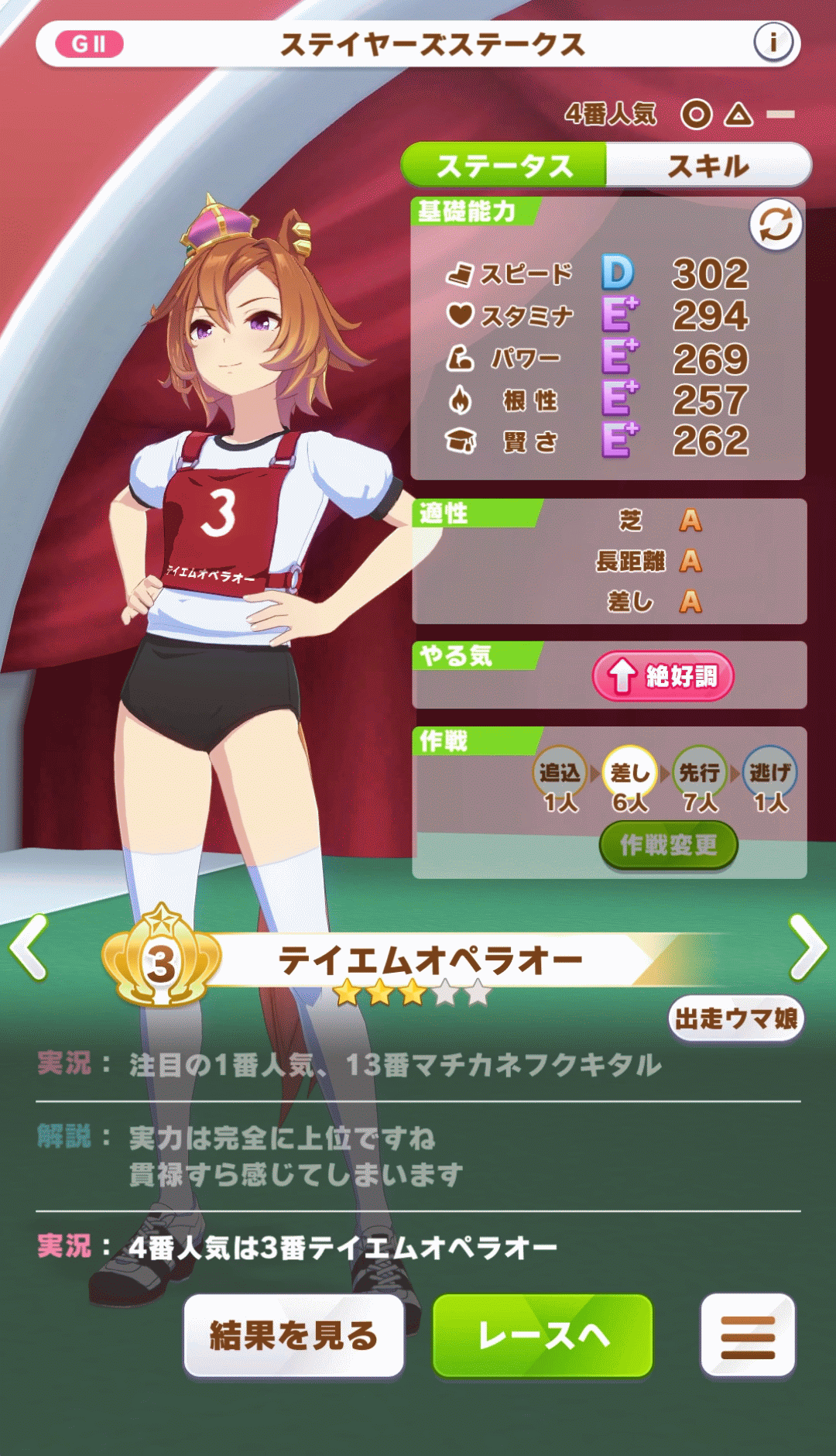Tap the 作戦変更 button

(x=668, y=845)
